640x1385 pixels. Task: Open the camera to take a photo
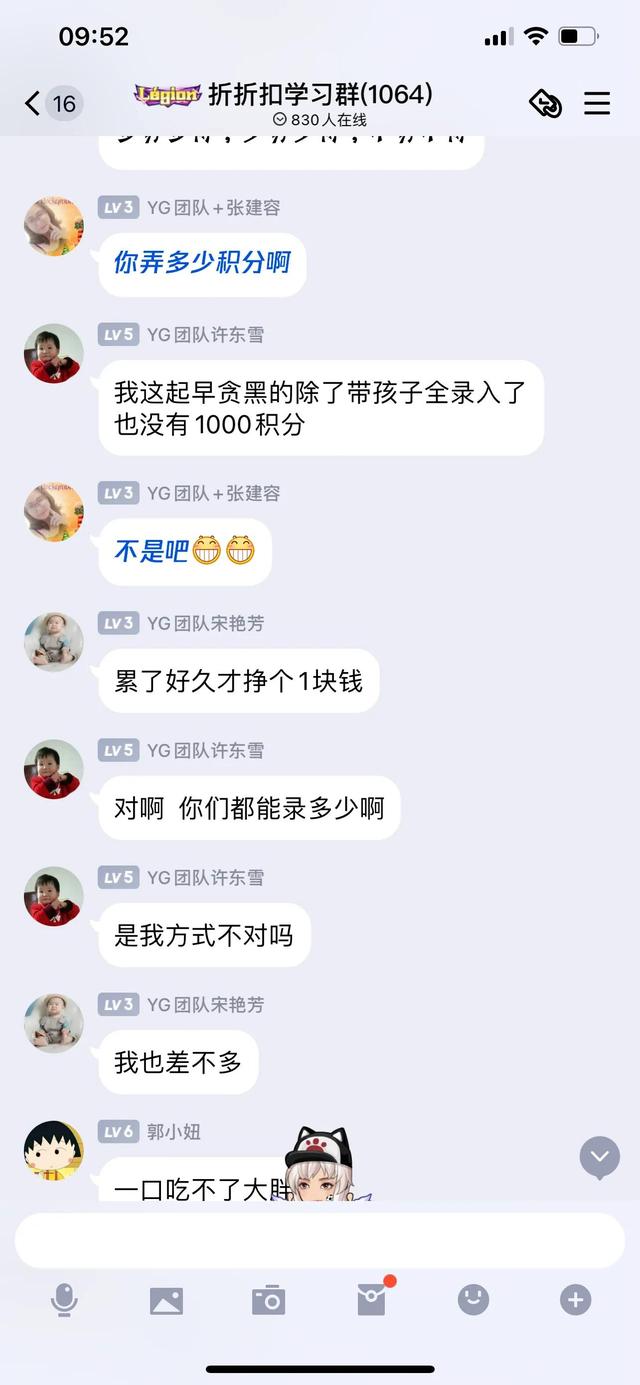coord(268,1300)
